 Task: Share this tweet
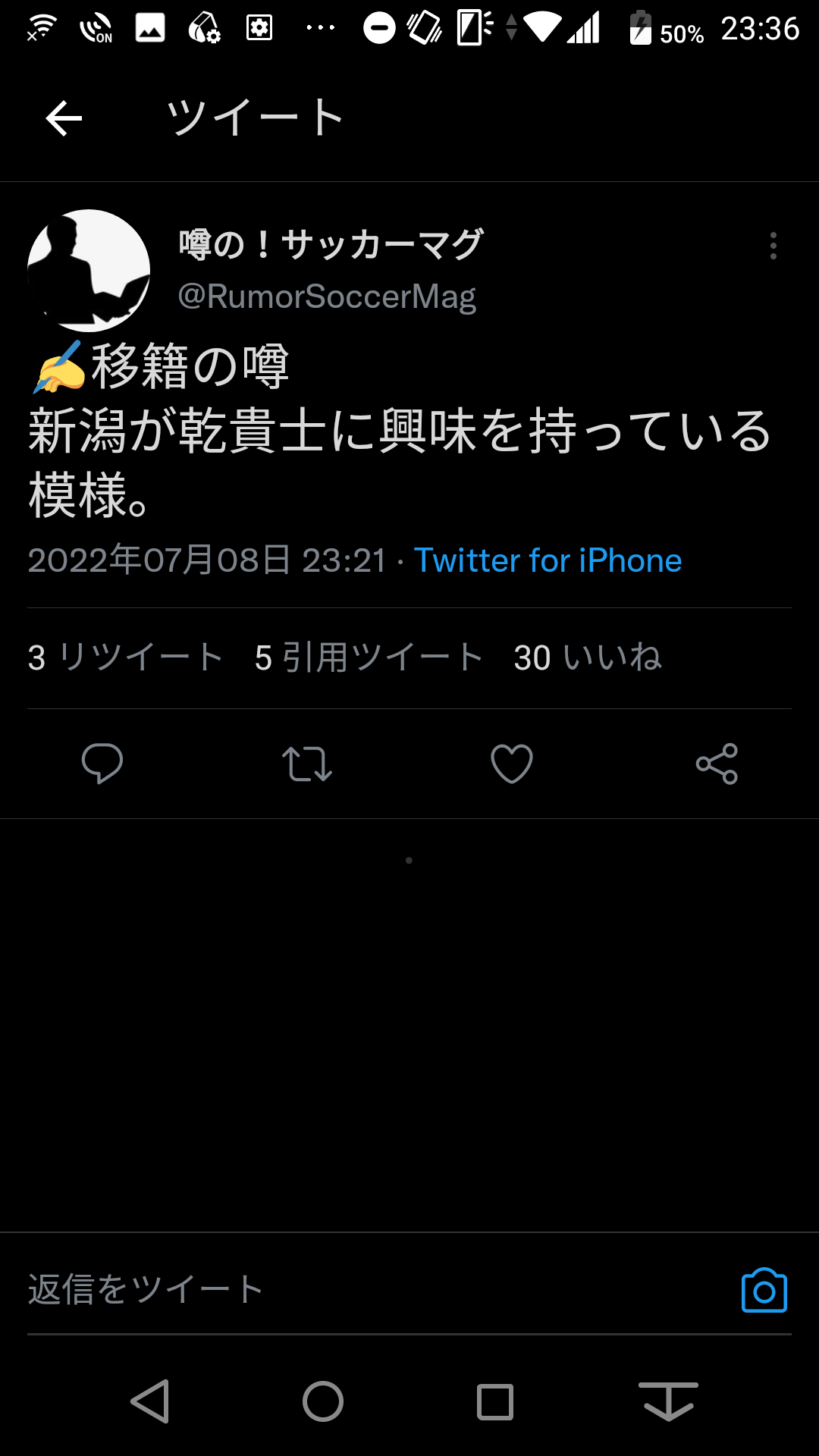(717, 764)
